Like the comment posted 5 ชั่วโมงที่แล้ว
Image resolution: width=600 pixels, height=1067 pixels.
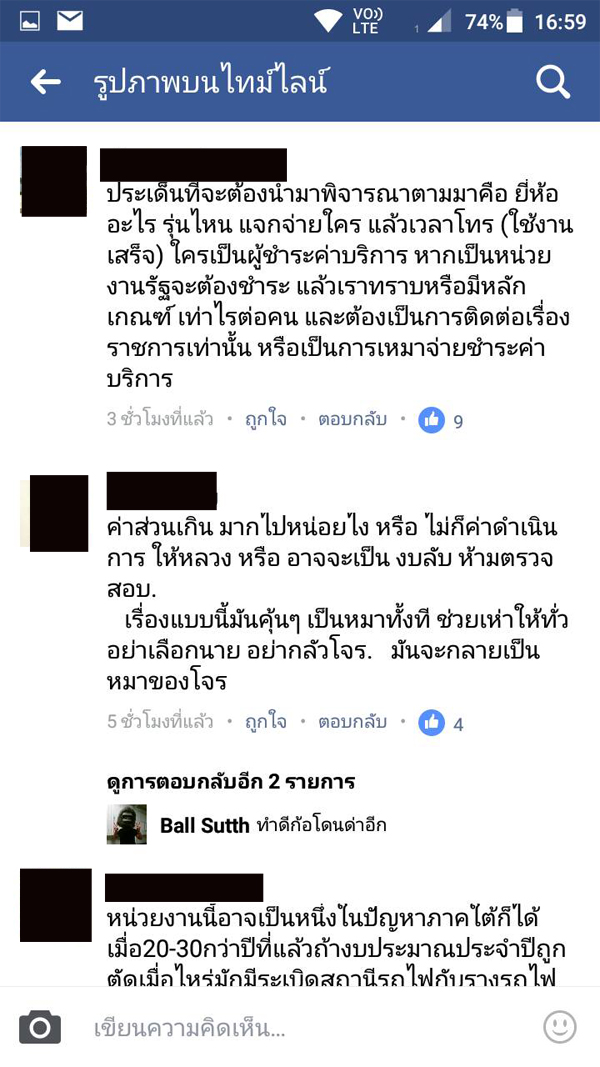pyautogui.click(x=265, y=722)
